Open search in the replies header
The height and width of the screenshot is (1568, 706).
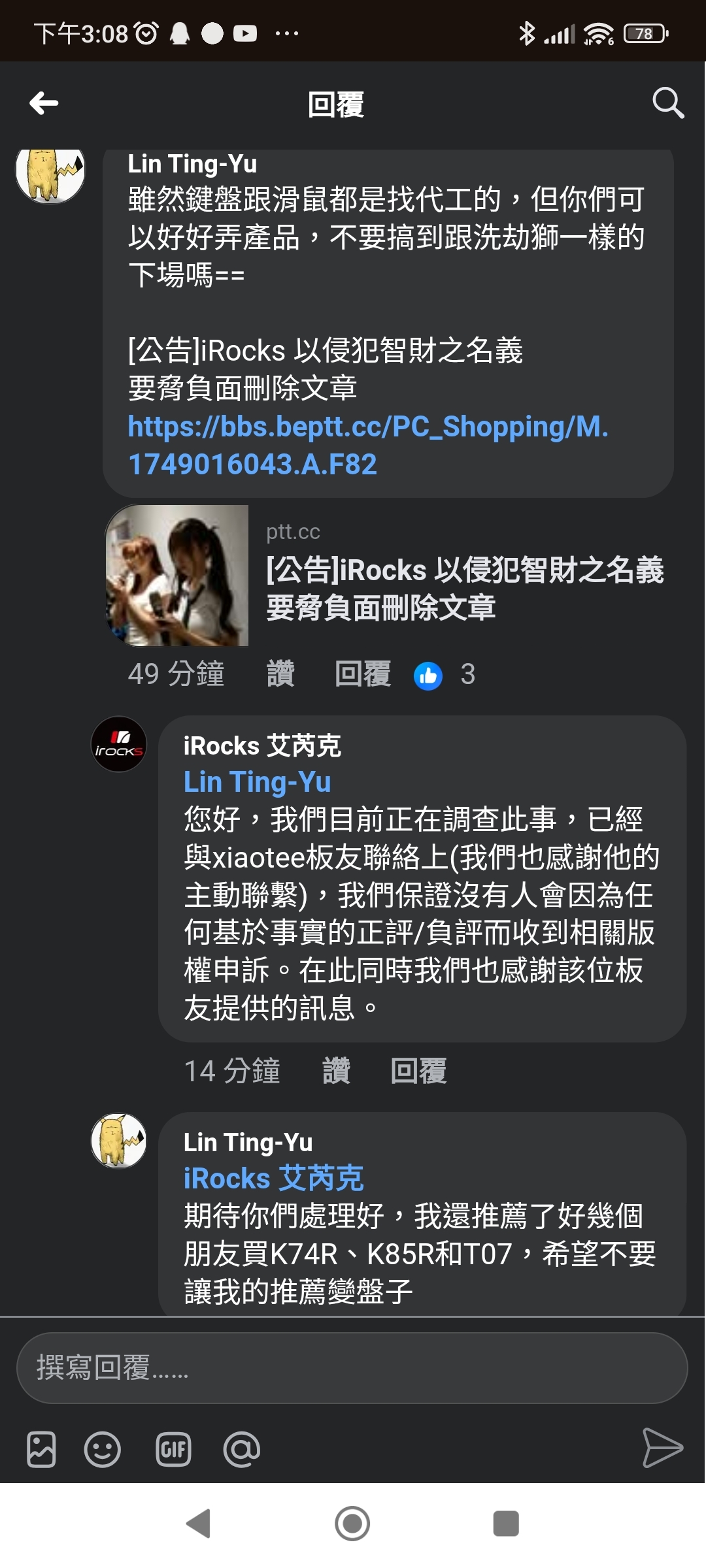click(667, 103)
